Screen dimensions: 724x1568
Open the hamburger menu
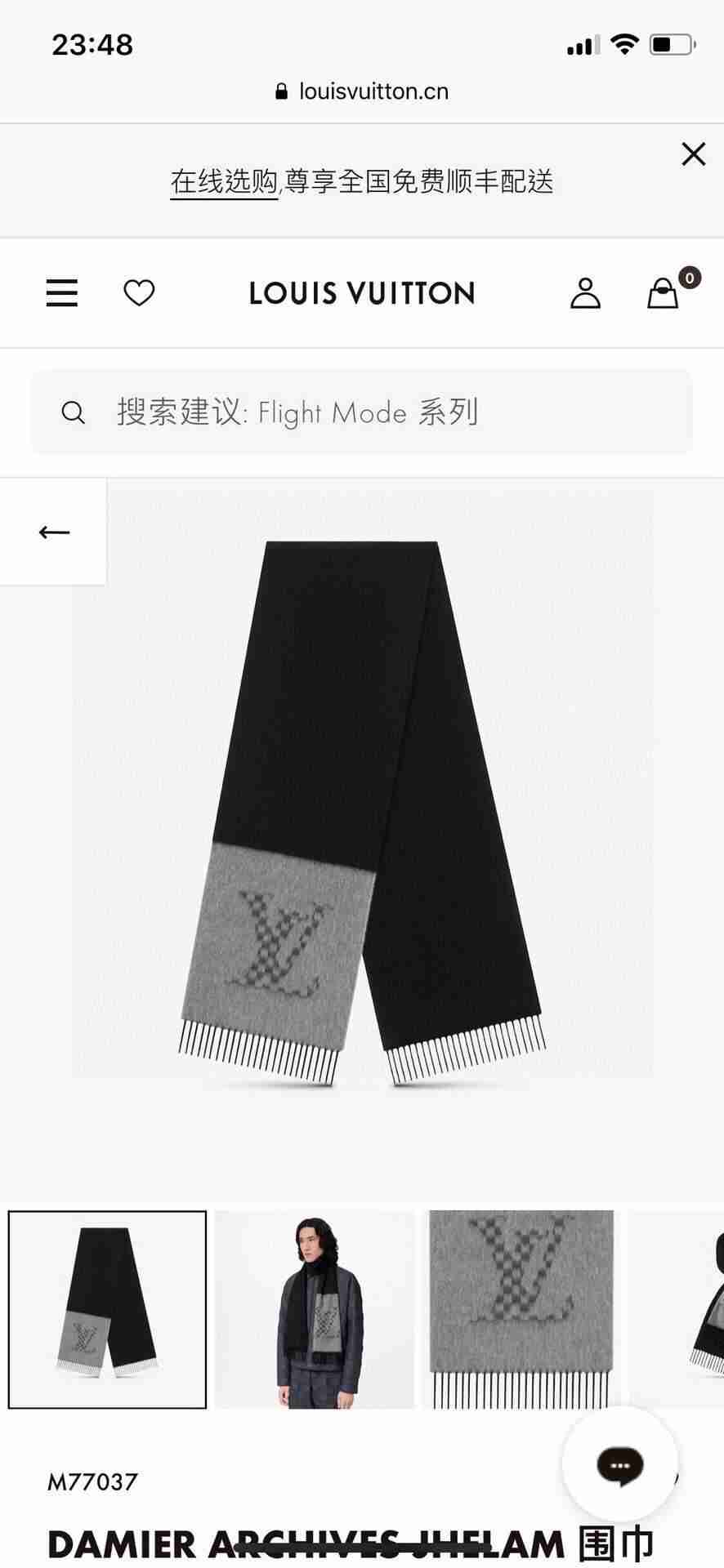pos(62,293)
